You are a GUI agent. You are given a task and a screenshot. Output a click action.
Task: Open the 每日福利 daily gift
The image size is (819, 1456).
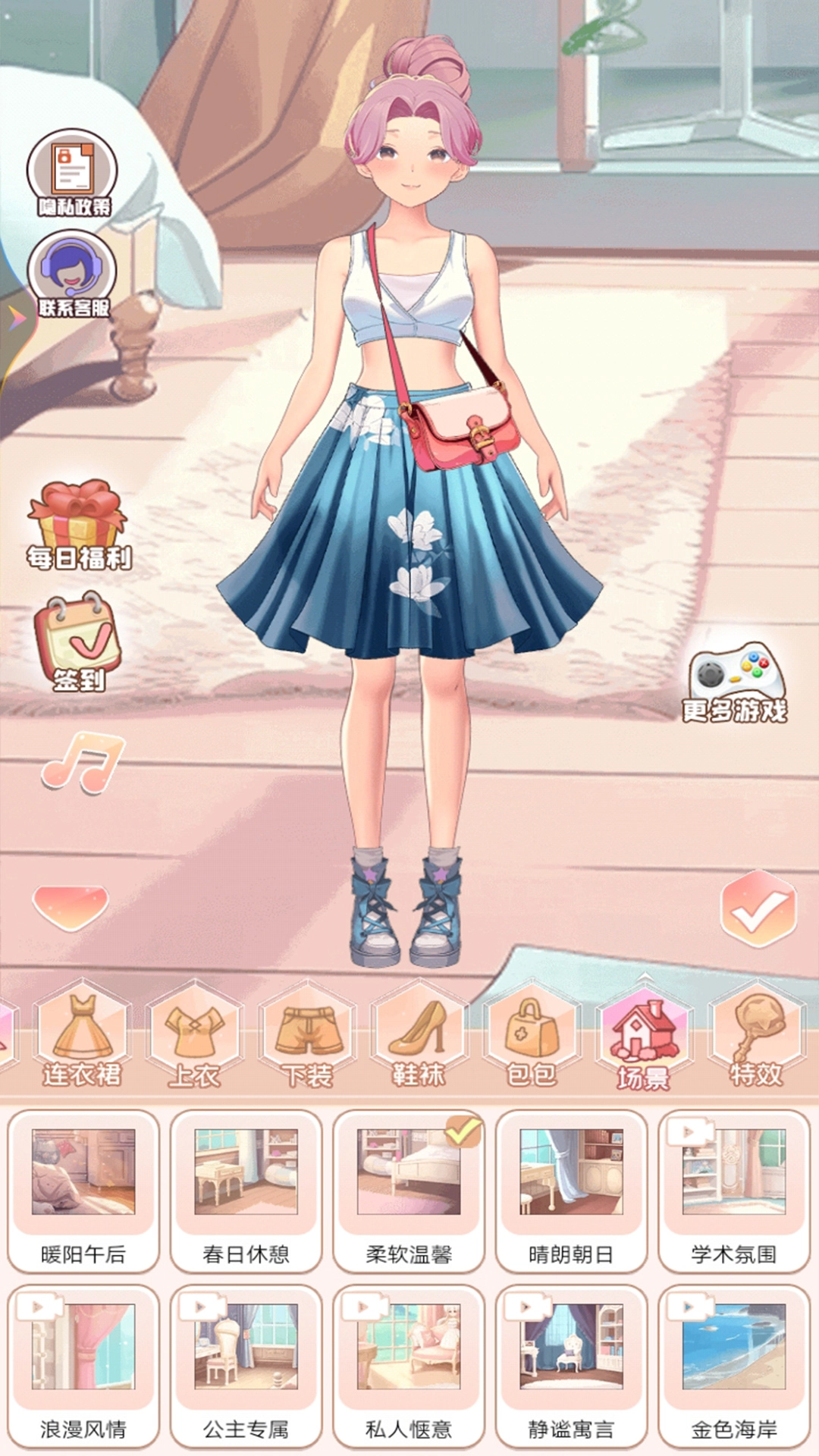pyautogui.click(x=79, y=525)
